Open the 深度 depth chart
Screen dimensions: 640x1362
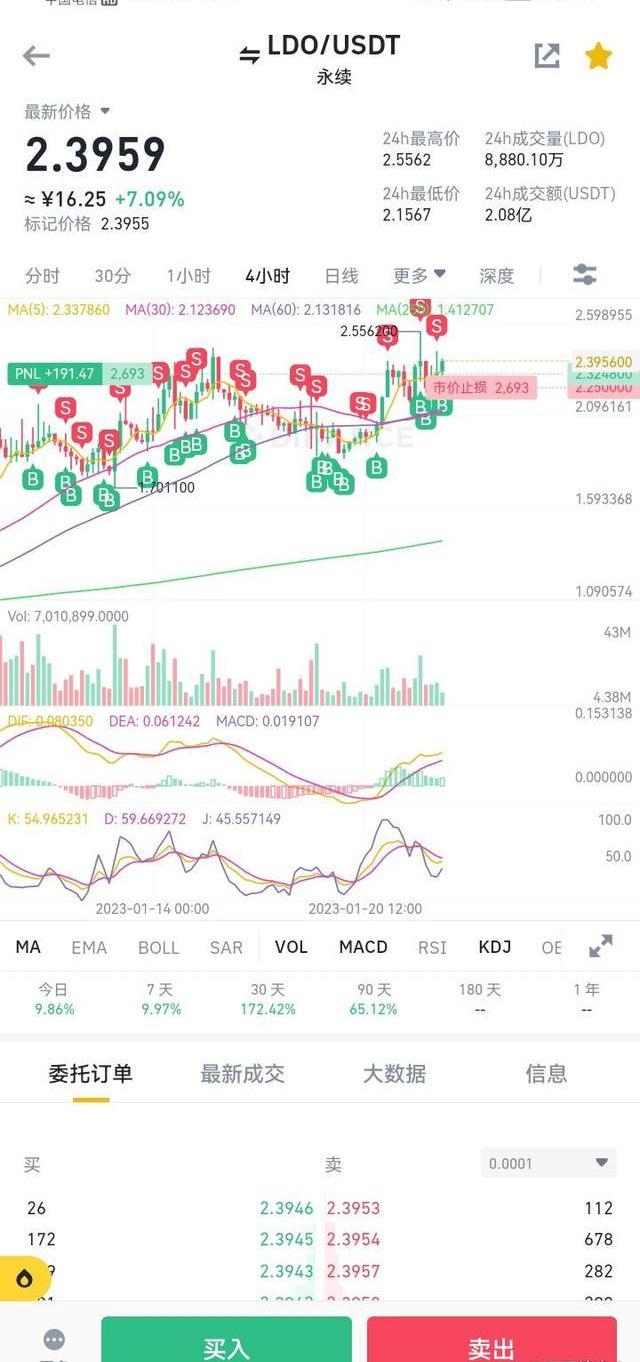coord(496,276)
